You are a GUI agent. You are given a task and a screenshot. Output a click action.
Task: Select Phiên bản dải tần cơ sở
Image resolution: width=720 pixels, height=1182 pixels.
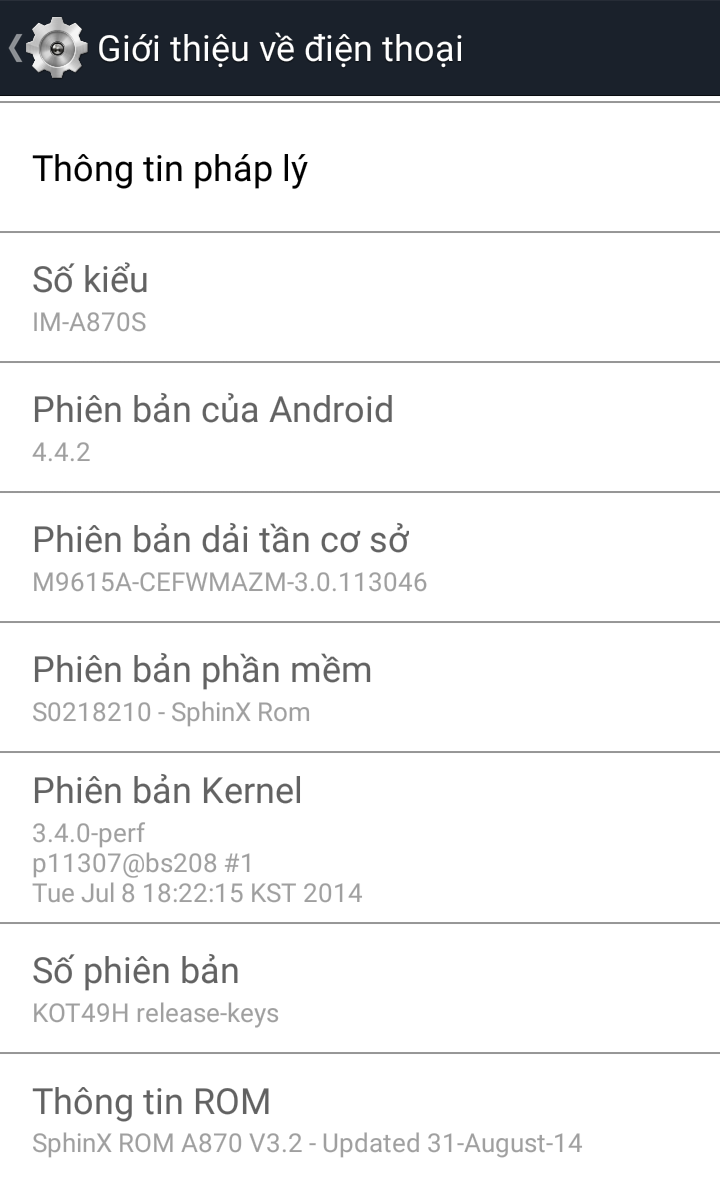[360, 558]
